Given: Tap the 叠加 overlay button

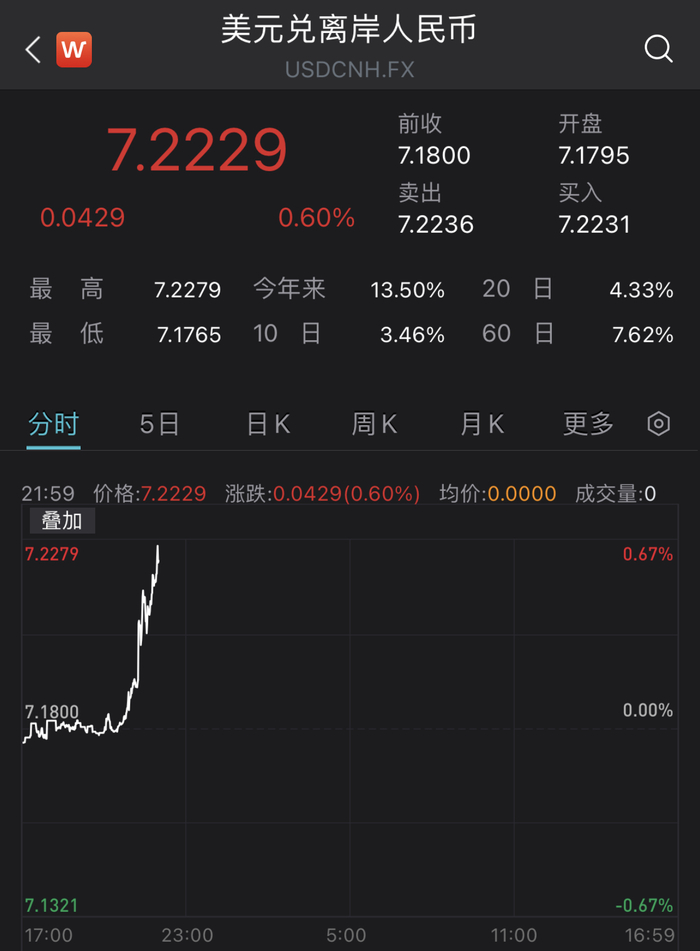Looking at the screenshot, I should click(x=61, y=520).
